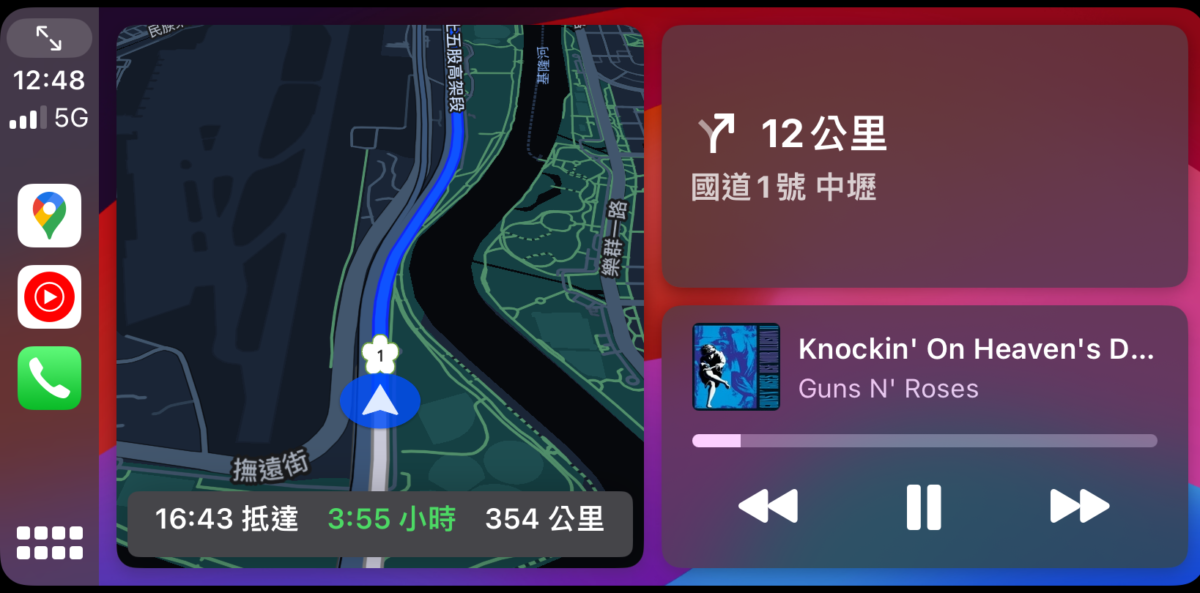Open Google Maps from the sidebar
Screen dimensions: 1200x593
pyautogui.click(x=49, y=215)
